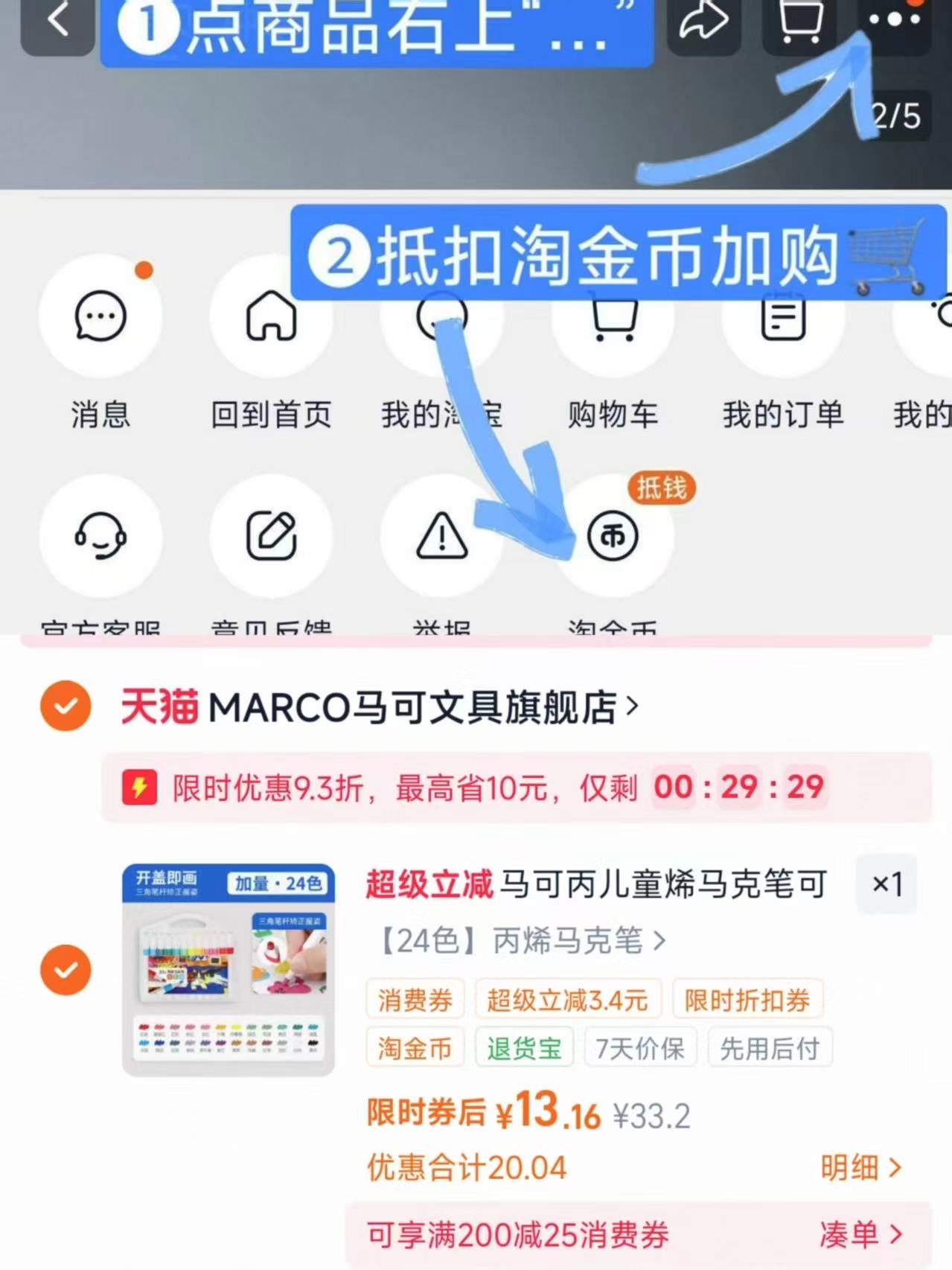Open MARCO马可文具旗舰店 store page

coord(380,707)
